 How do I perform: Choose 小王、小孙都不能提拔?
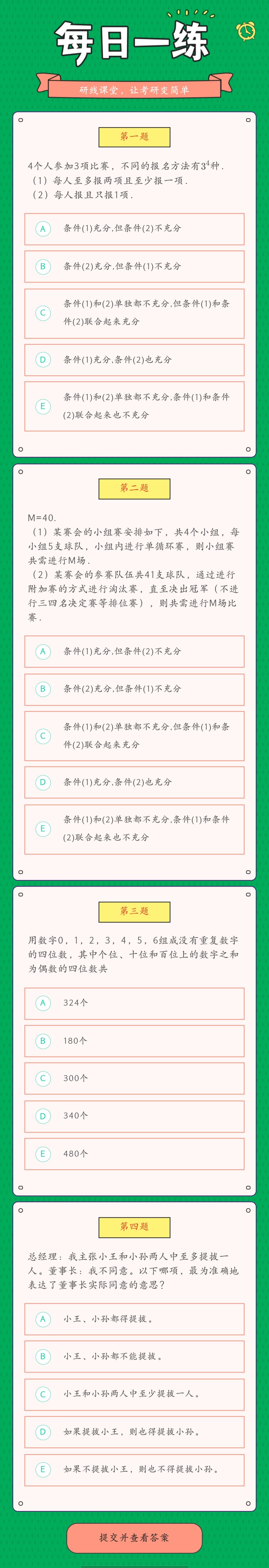click(134, 1356)
